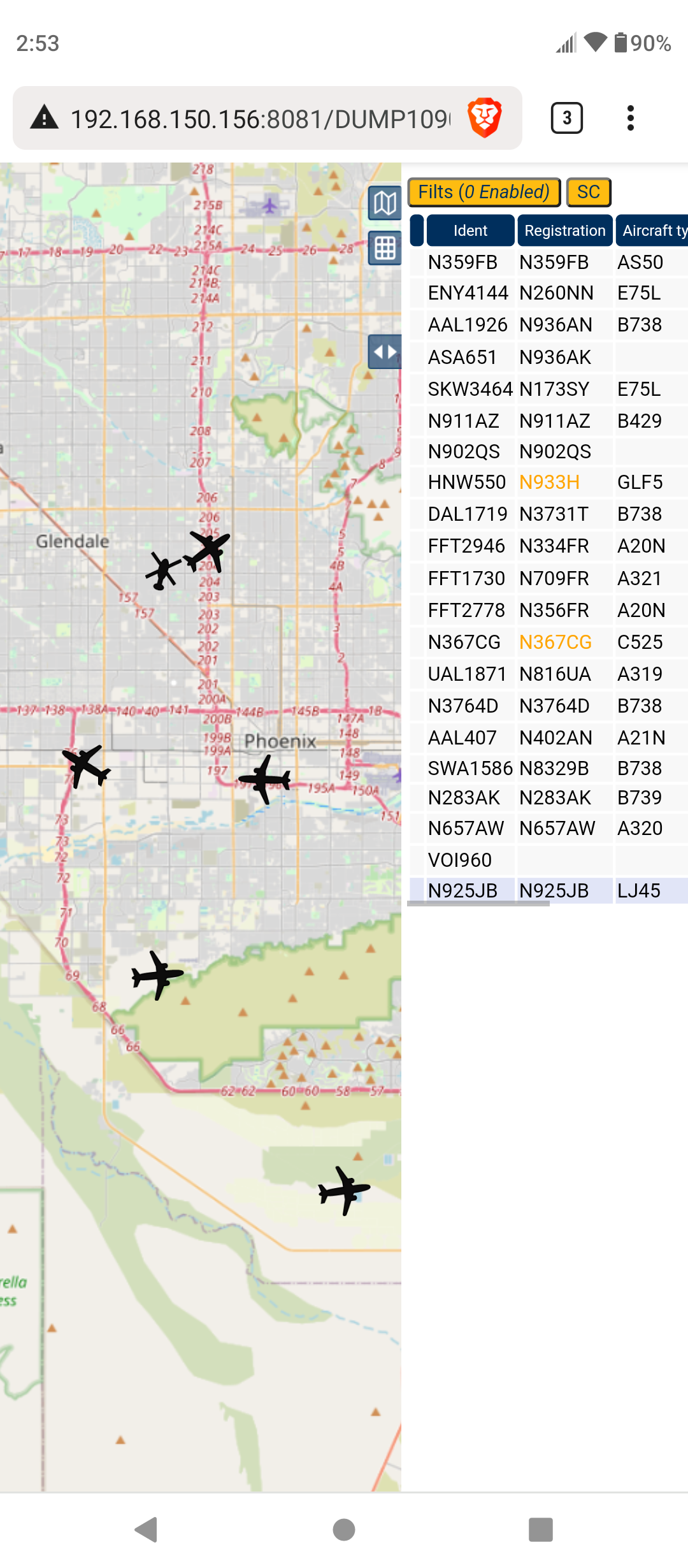Open the tab switcher showing 3 tabs
688x1568 pixels.
[x=566, y=118]
